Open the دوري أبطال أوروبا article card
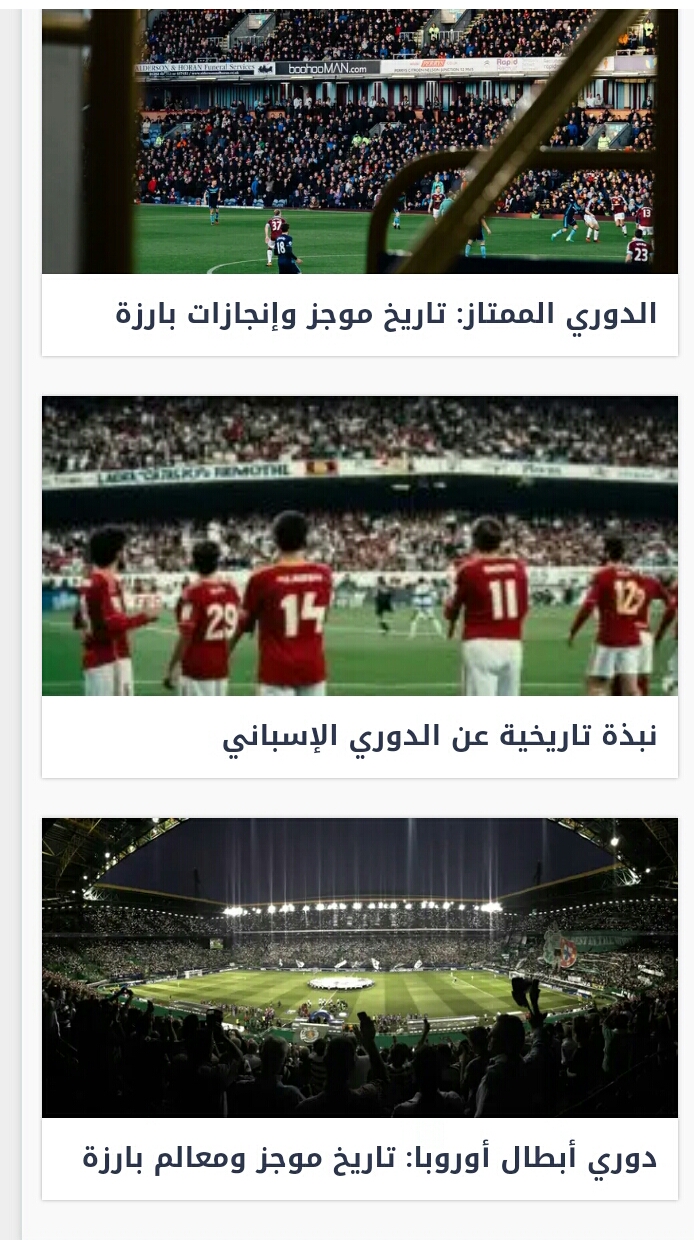694x1240 pixels. point(360,1008)
